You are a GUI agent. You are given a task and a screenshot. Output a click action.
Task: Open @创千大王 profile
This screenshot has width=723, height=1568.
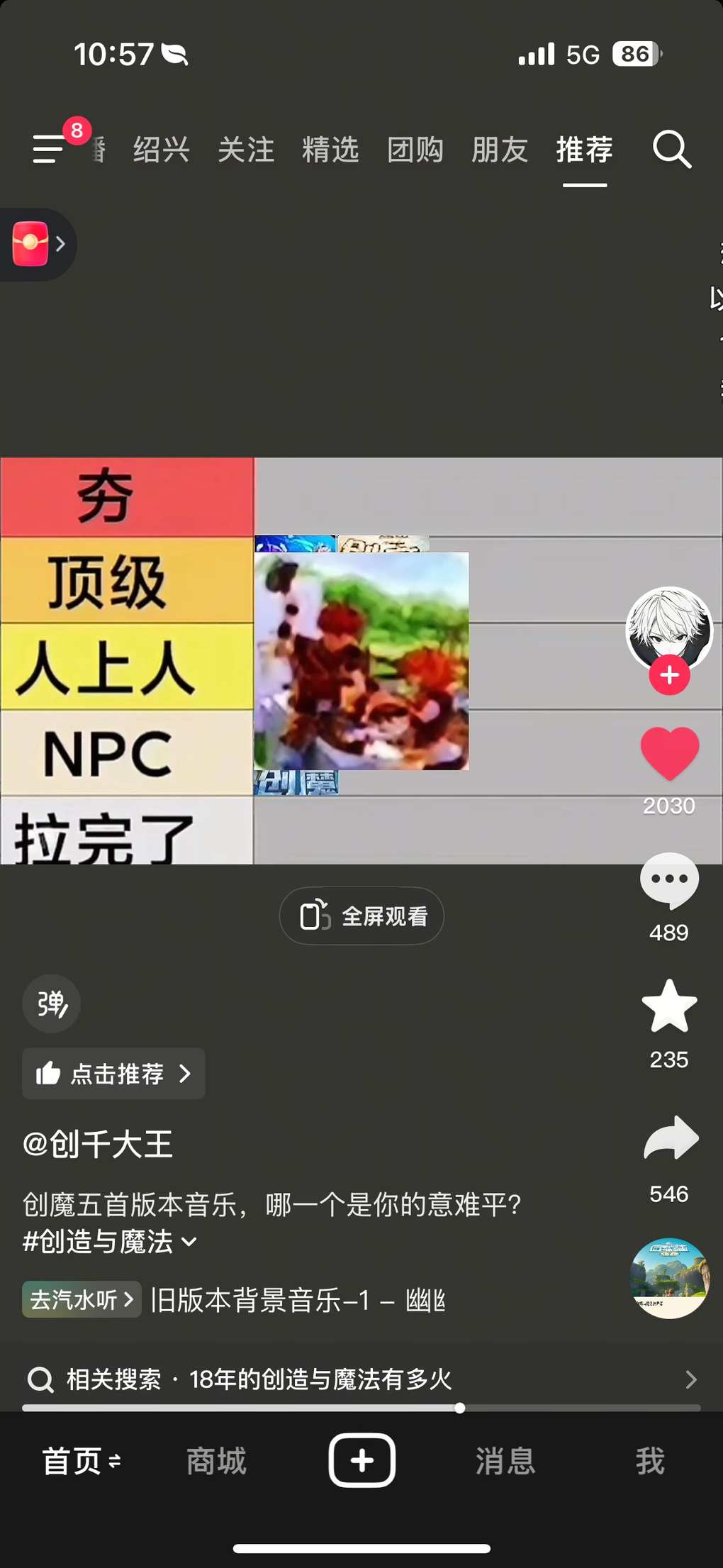98,1144
